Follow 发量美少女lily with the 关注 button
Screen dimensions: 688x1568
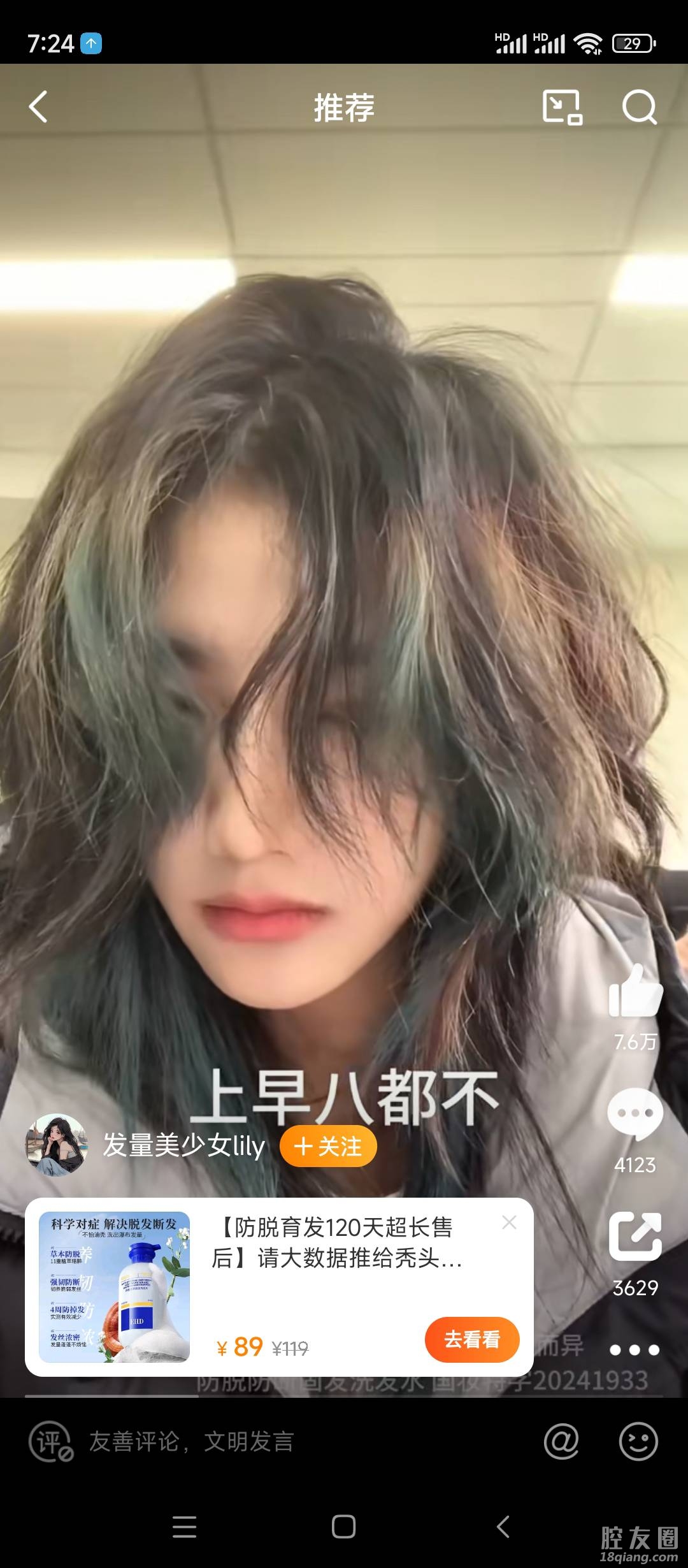328,1147
